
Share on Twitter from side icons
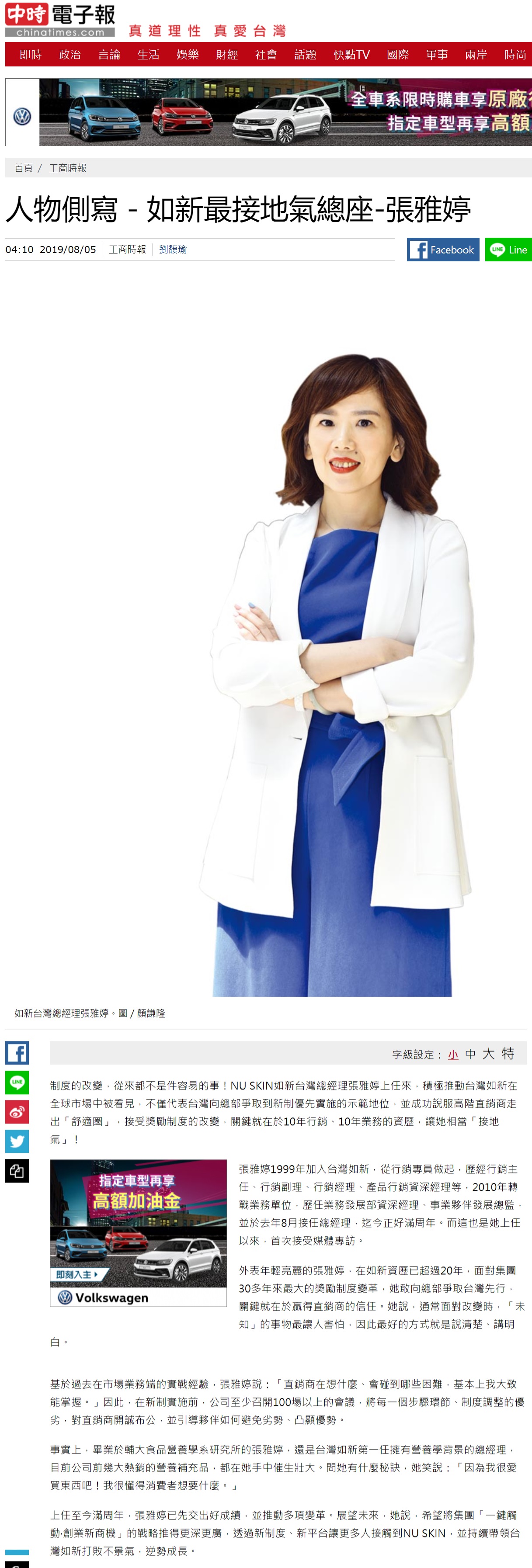click(17, 1141)
